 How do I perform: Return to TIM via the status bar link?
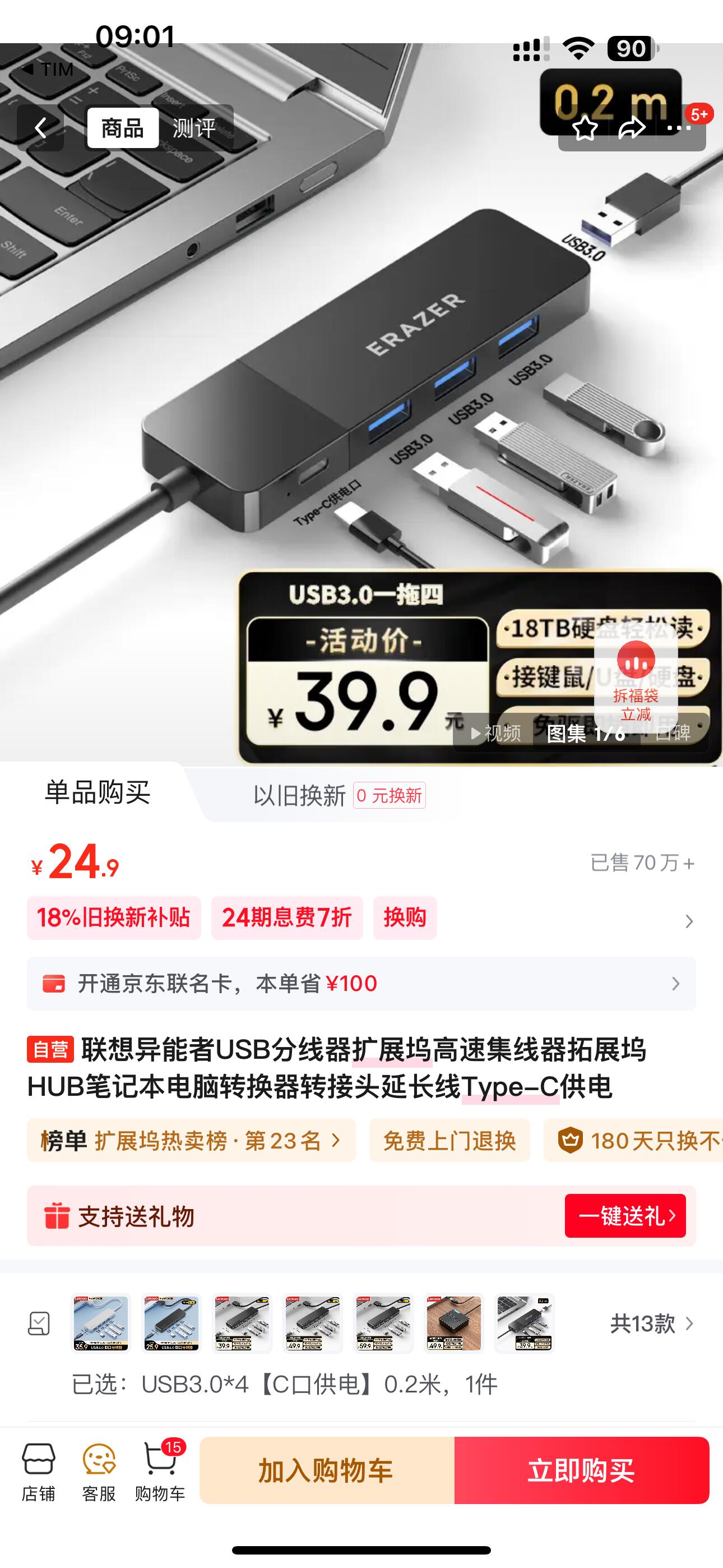[48, 70]
